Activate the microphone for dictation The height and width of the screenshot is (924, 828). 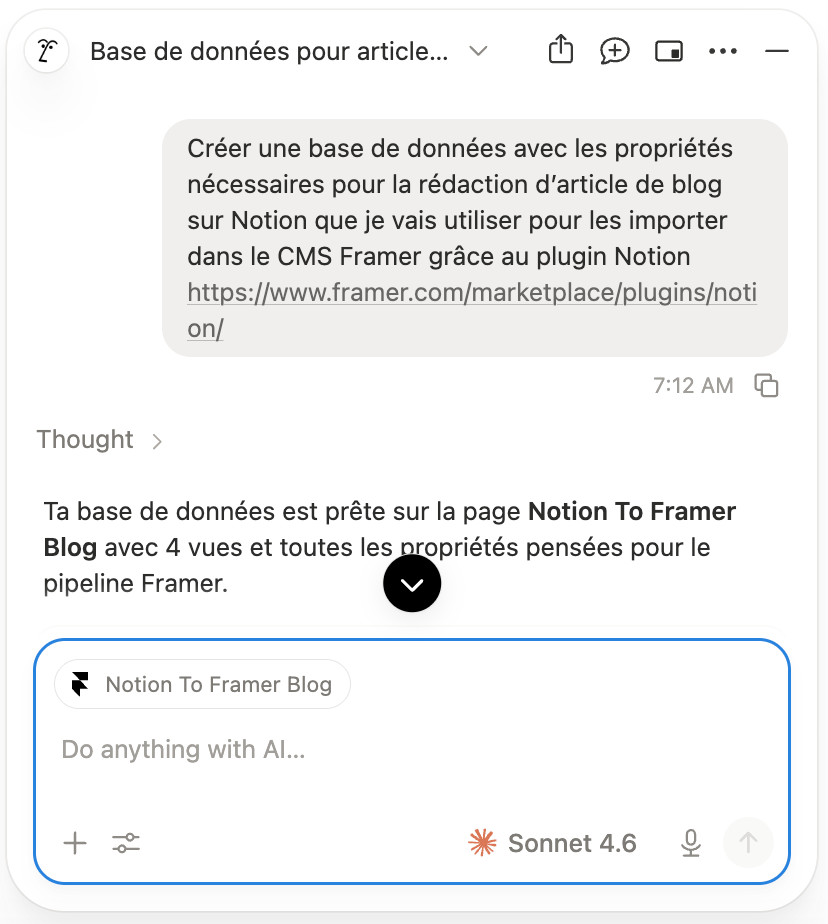690,843
